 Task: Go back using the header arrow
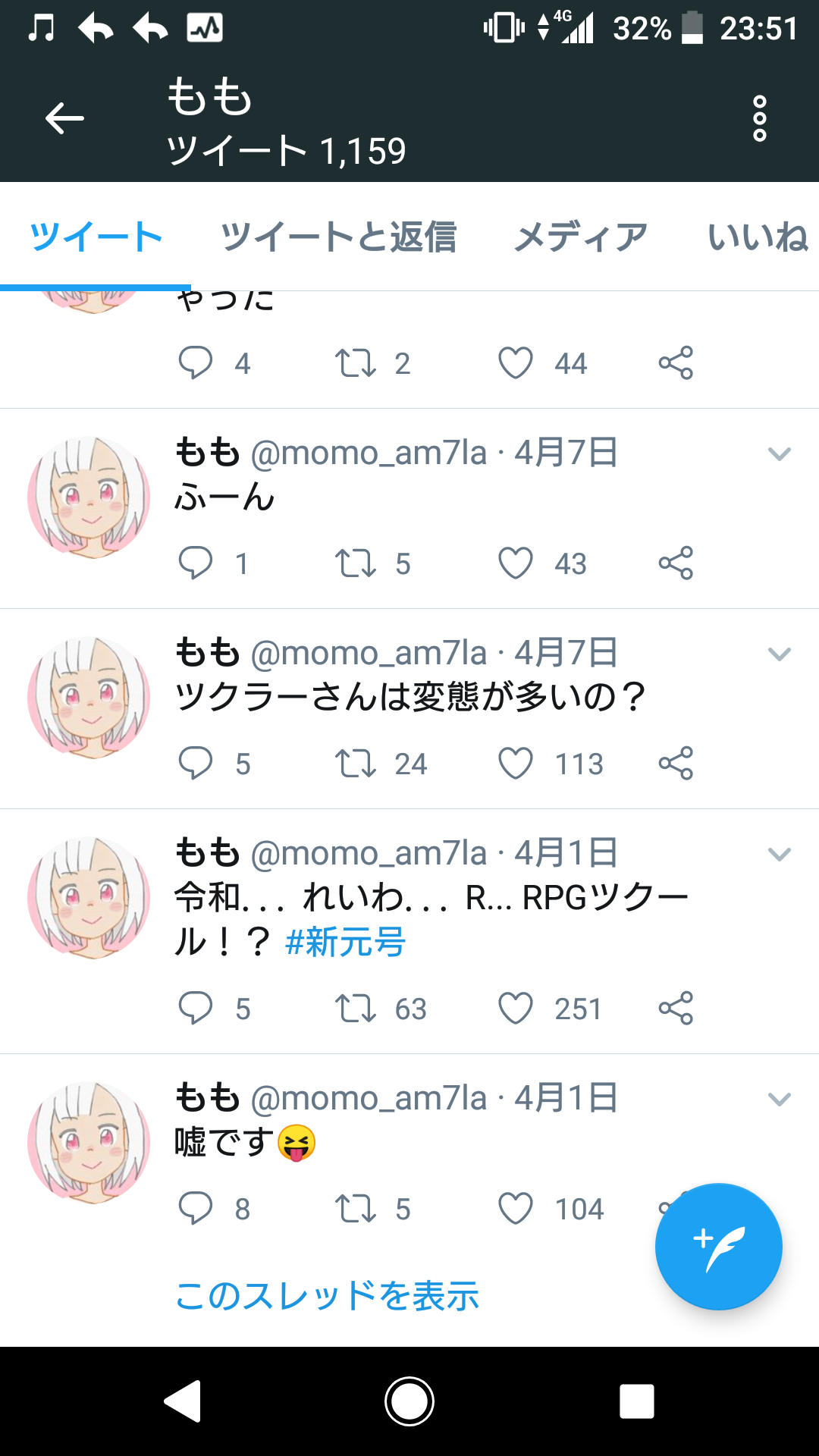(64, 118)
